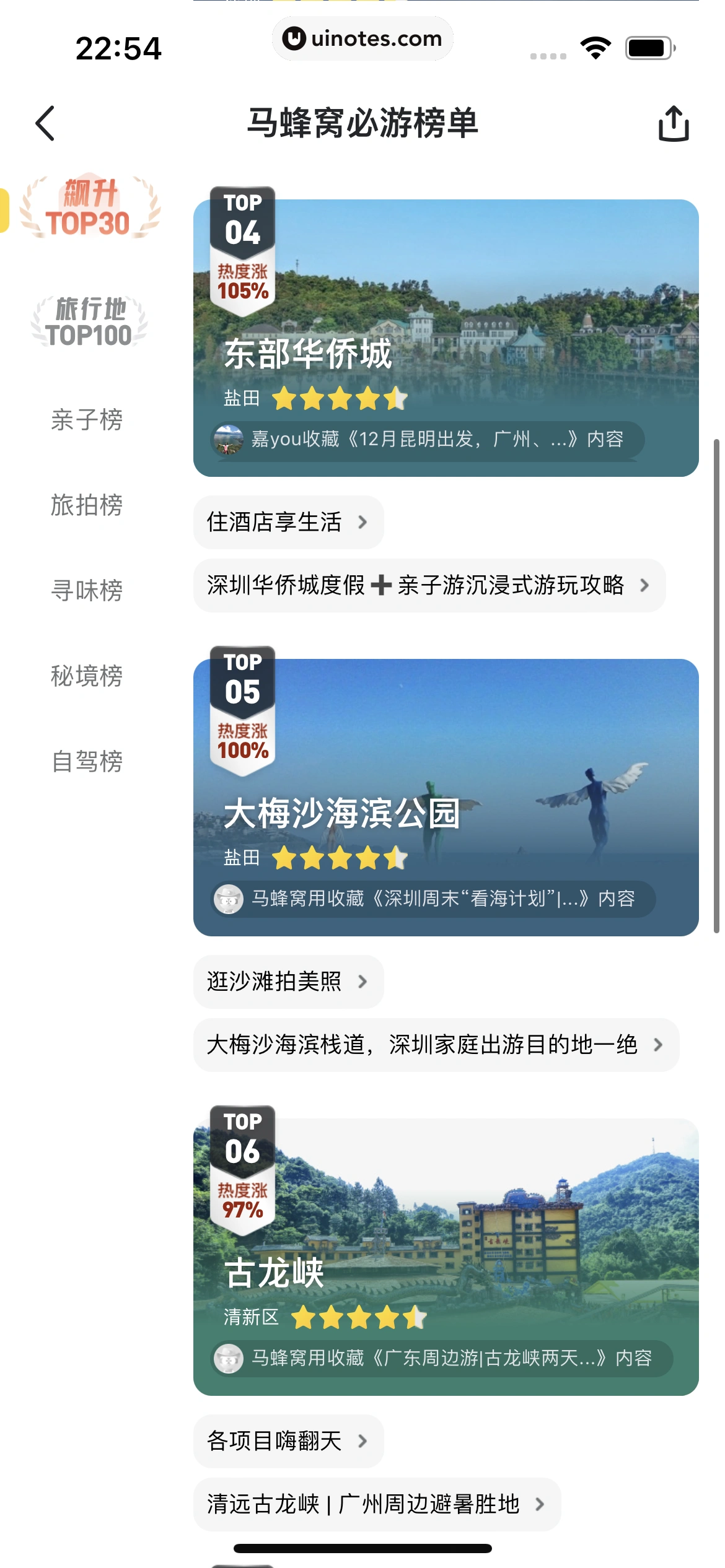
Task: Open the uinotes.com pill at the top
Action: point(362,38)
